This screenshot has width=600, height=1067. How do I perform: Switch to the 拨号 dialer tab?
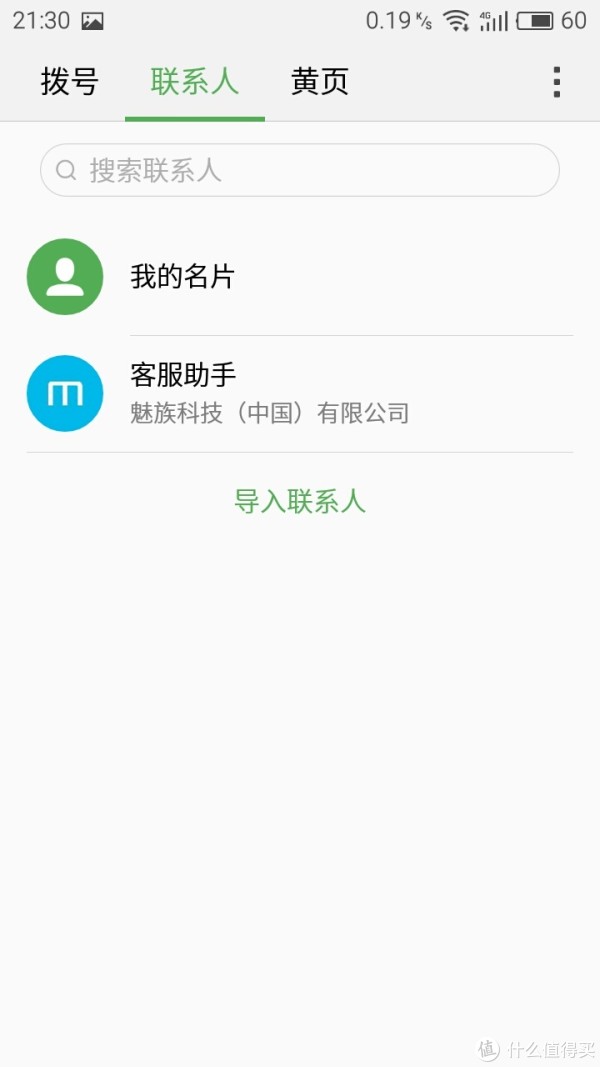(69, 82)
